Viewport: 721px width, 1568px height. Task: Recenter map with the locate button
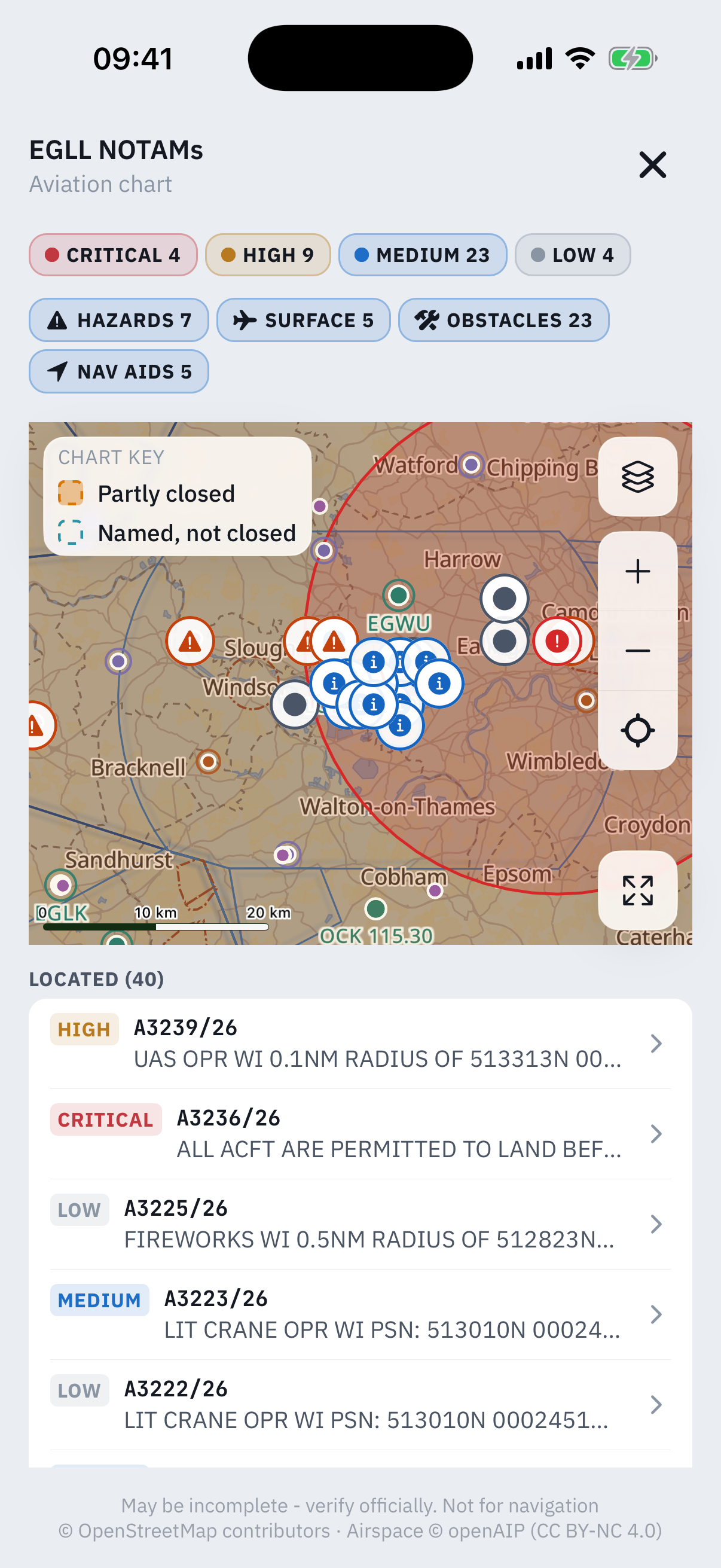pyautogui.click(x=638, y=730)
